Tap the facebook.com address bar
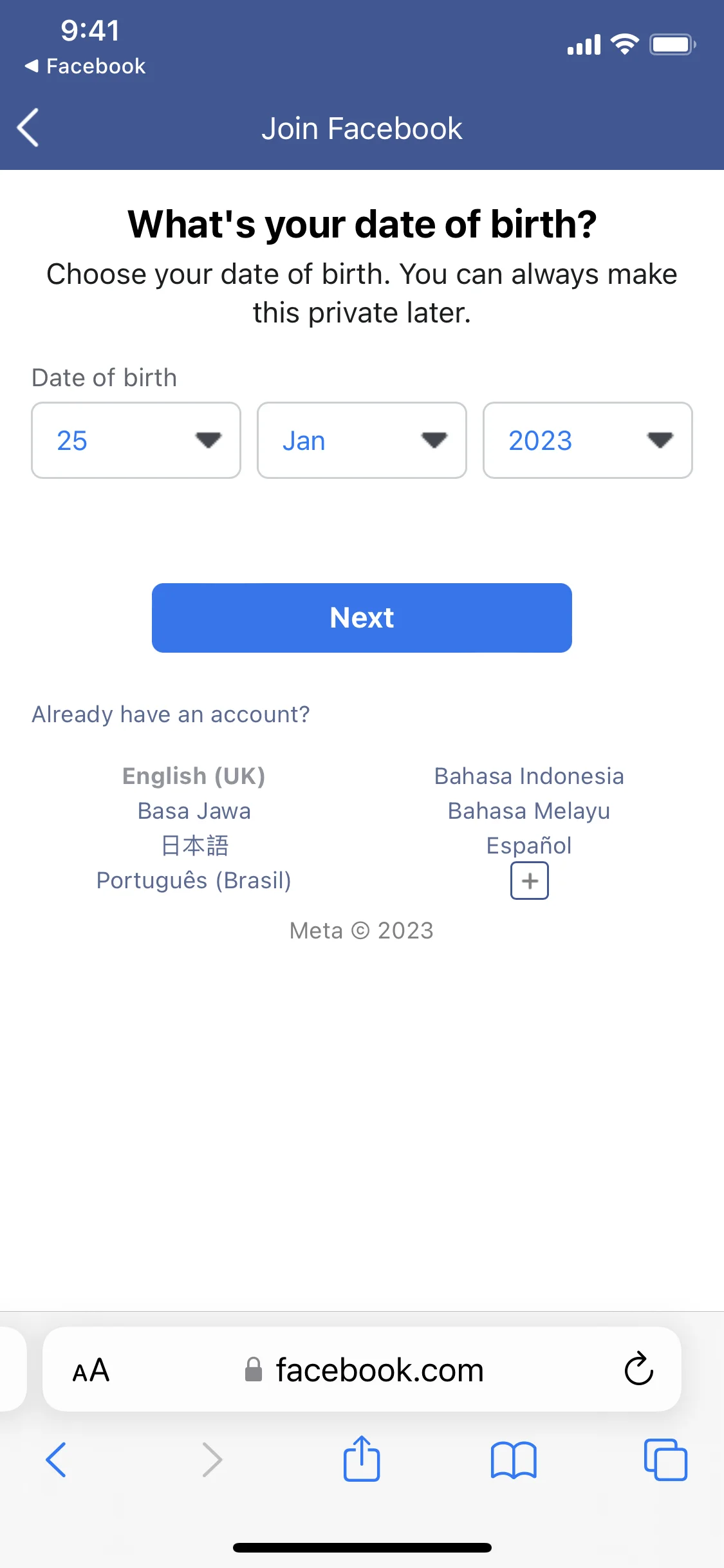Image resolution: width=724 pixels, height=1568 pixels. (x=378, y=1370)
